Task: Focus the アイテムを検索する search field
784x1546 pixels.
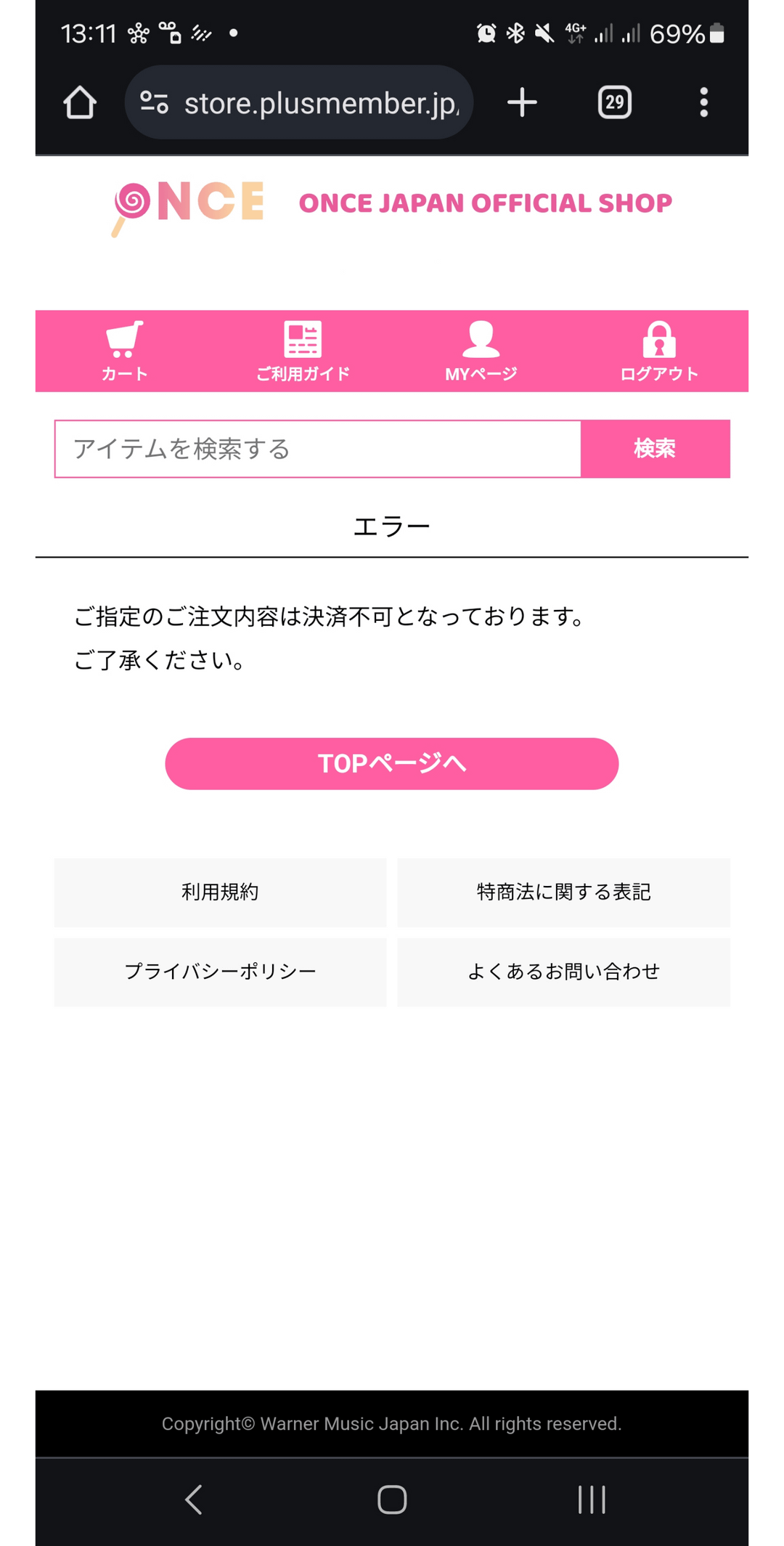Action: pyautogui.click(x=318, y=449)
